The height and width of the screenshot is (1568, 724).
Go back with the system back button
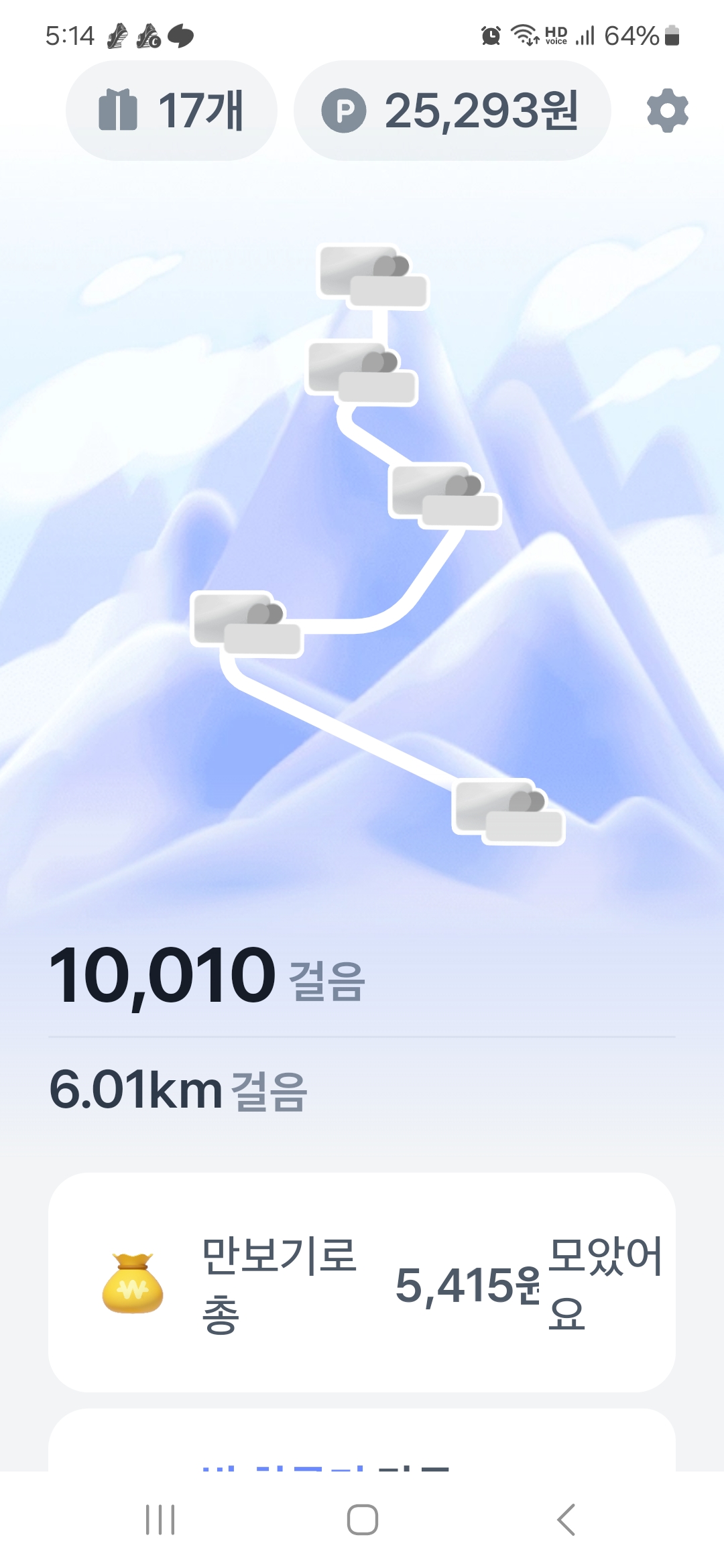566,1520
